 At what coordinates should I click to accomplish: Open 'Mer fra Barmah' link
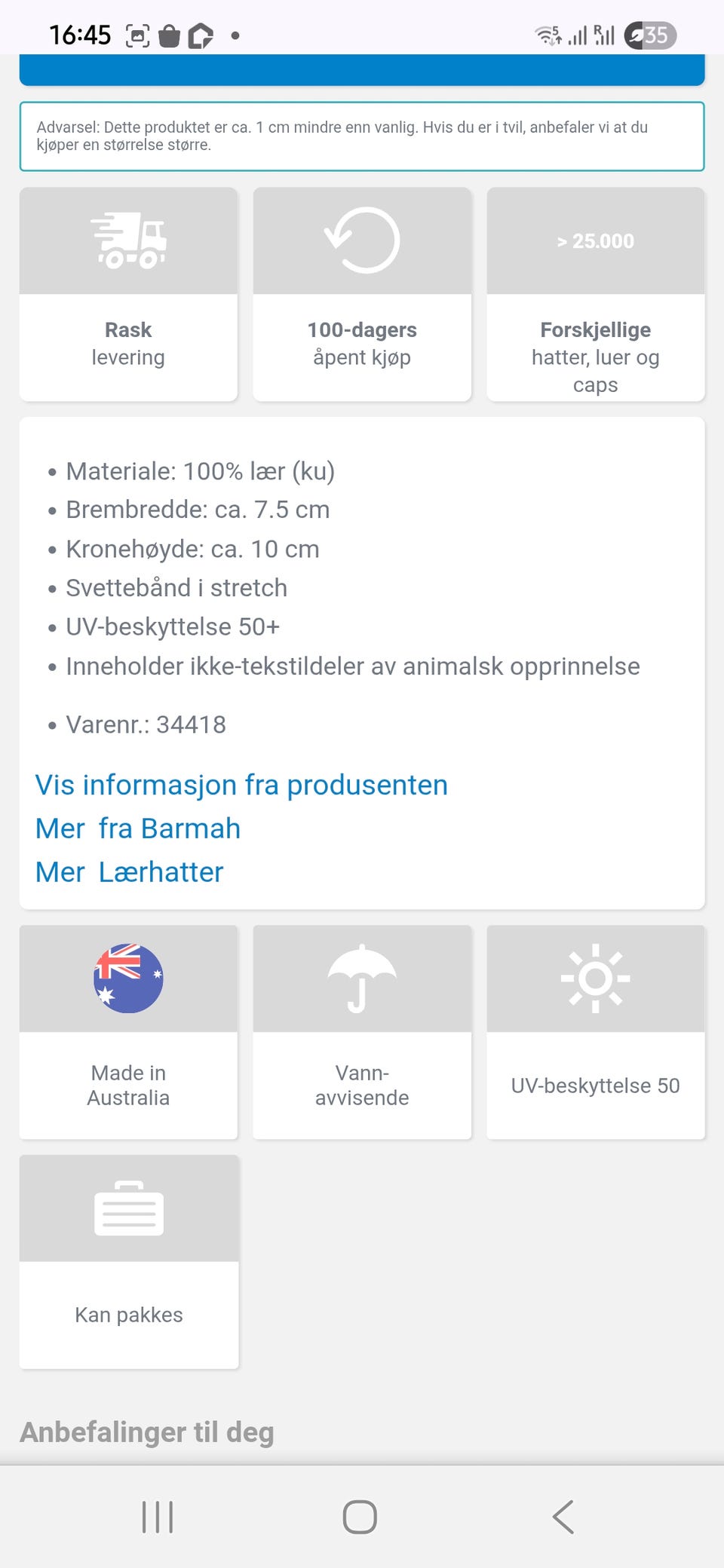pyautogui.click(x=137, y=828)
